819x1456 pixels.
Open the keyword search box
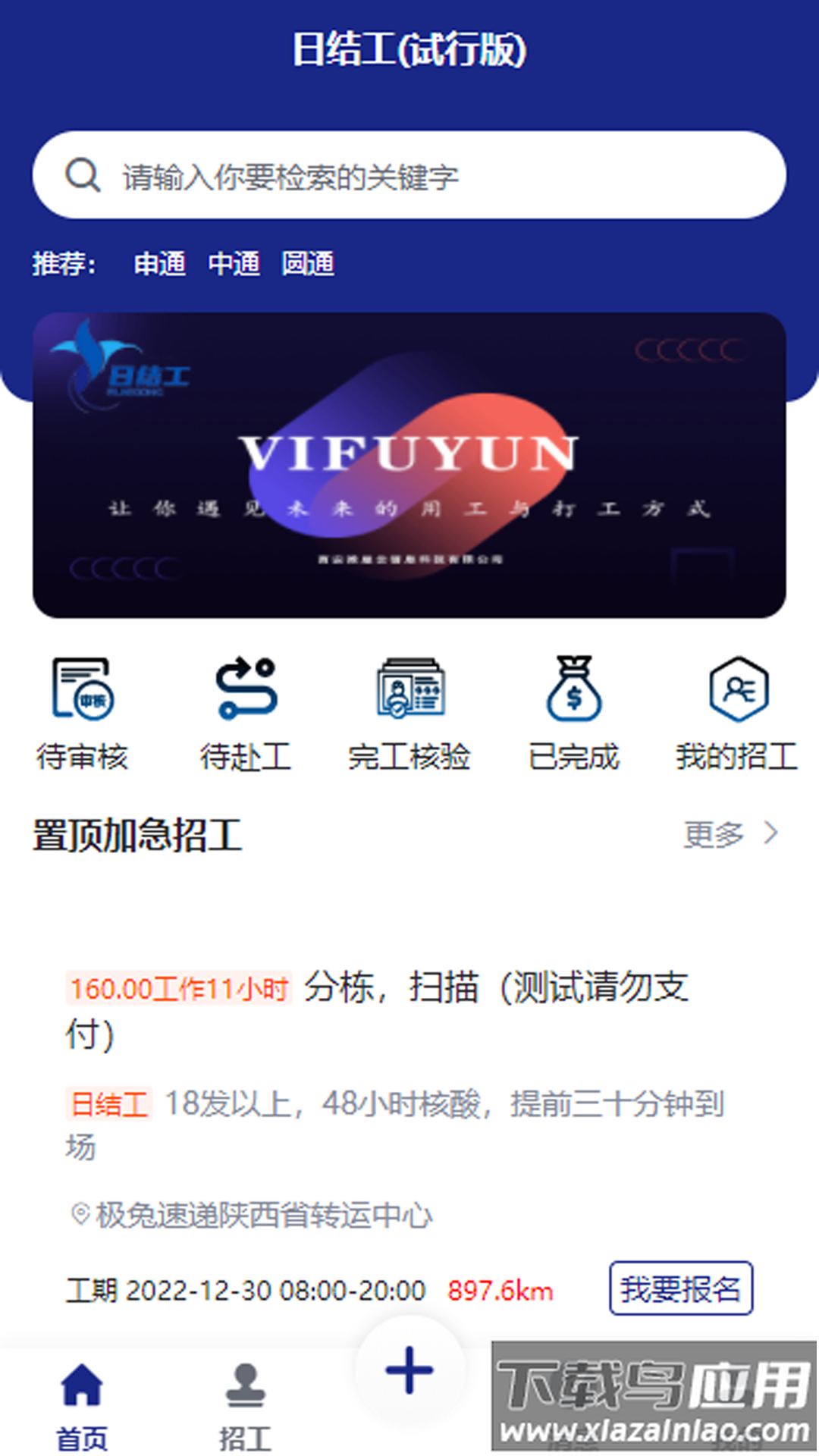[x=409, y=175]
